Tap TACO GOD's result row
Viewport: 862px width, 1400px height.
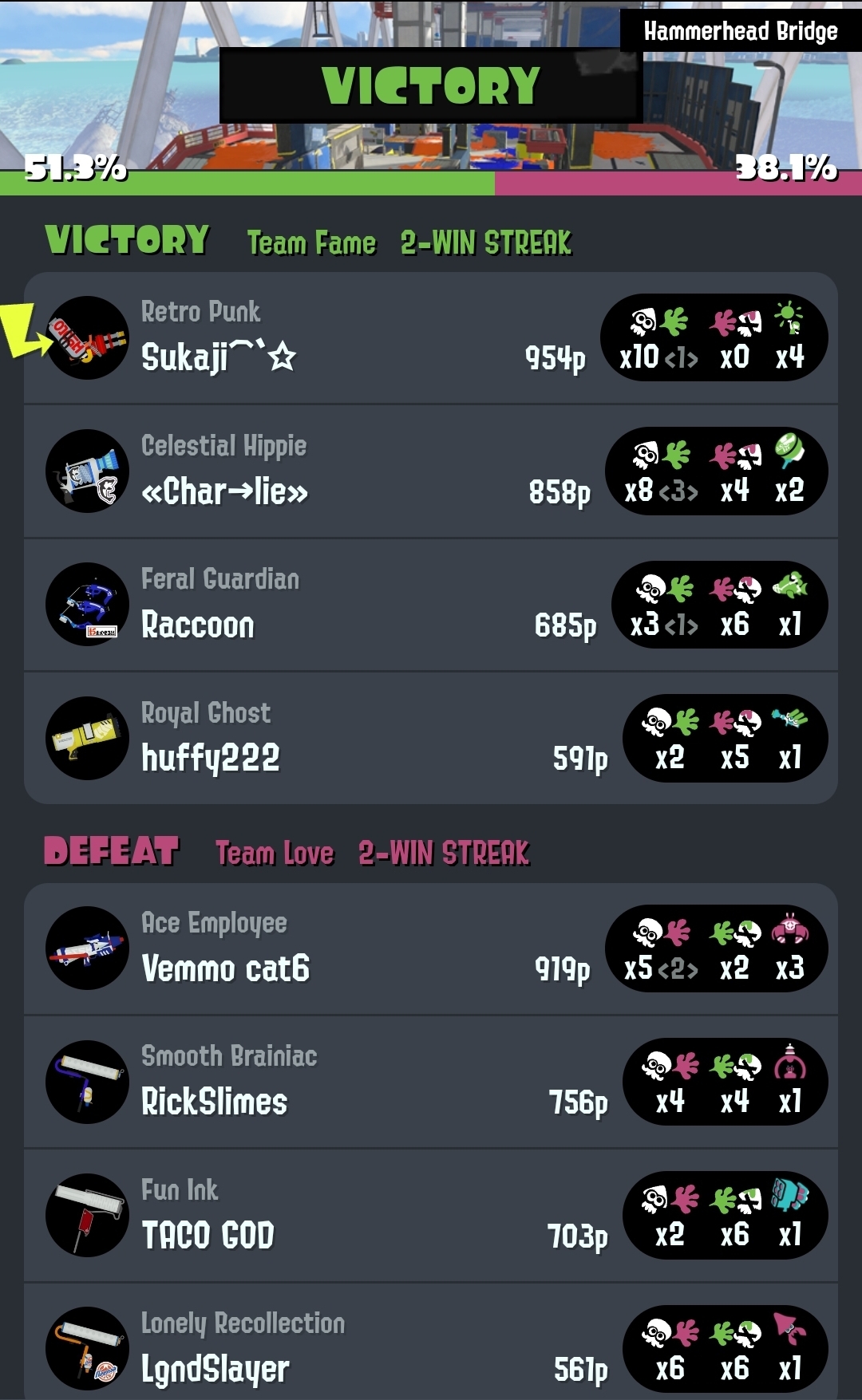tap(431, 1215)
